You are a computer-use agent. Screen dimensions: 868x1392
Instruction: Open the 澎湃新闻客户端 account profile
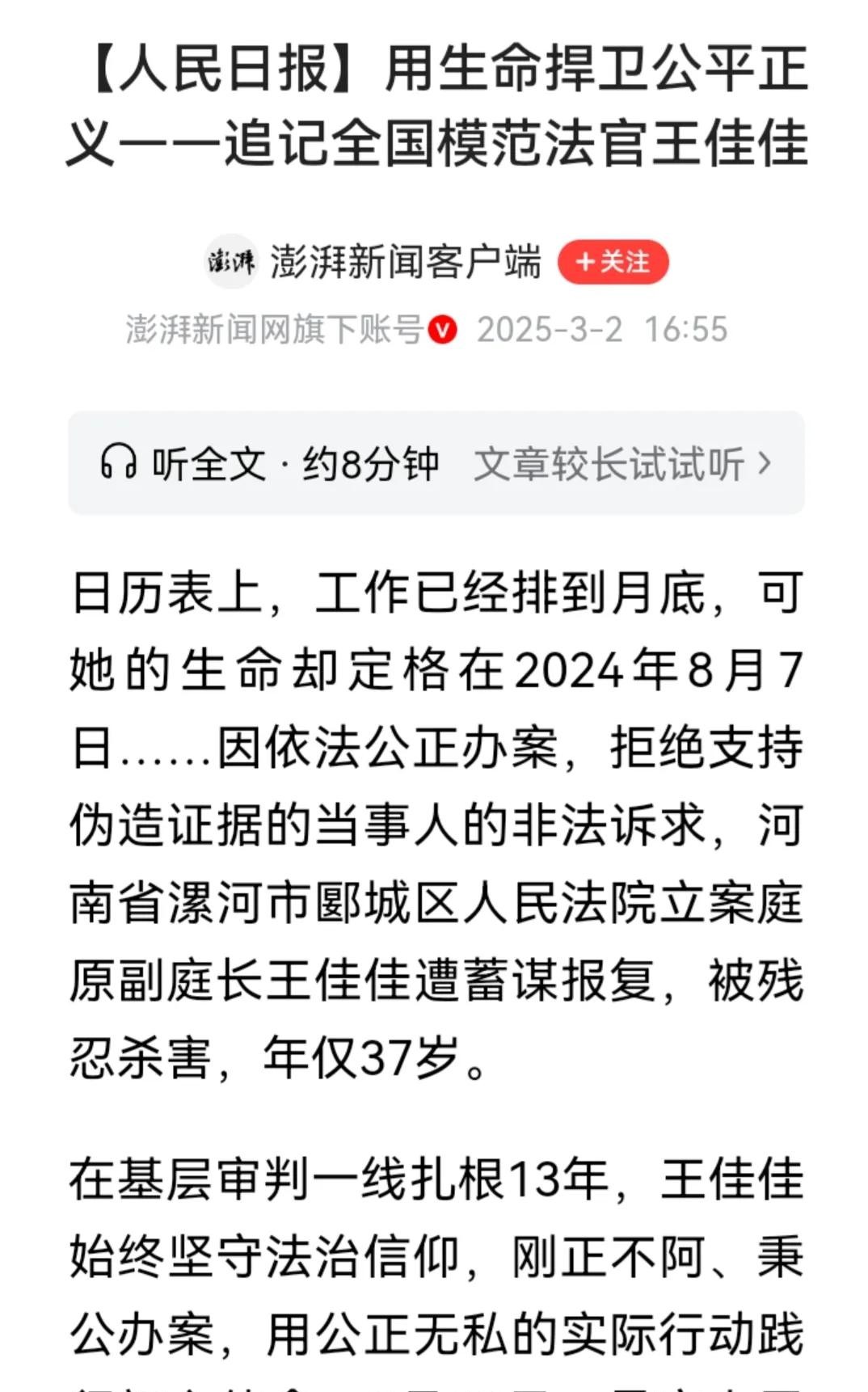tap(405, 262)
